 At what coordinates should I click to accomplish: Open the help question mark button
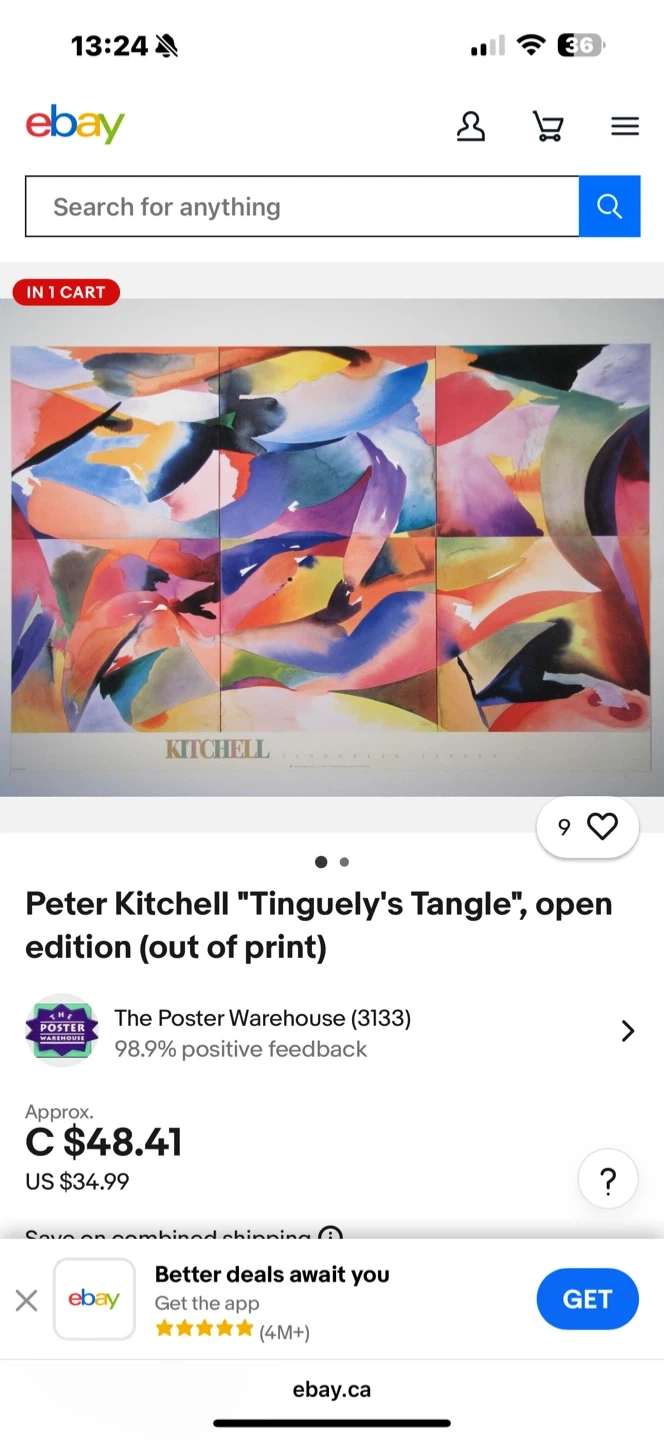tap(608, 1181)
